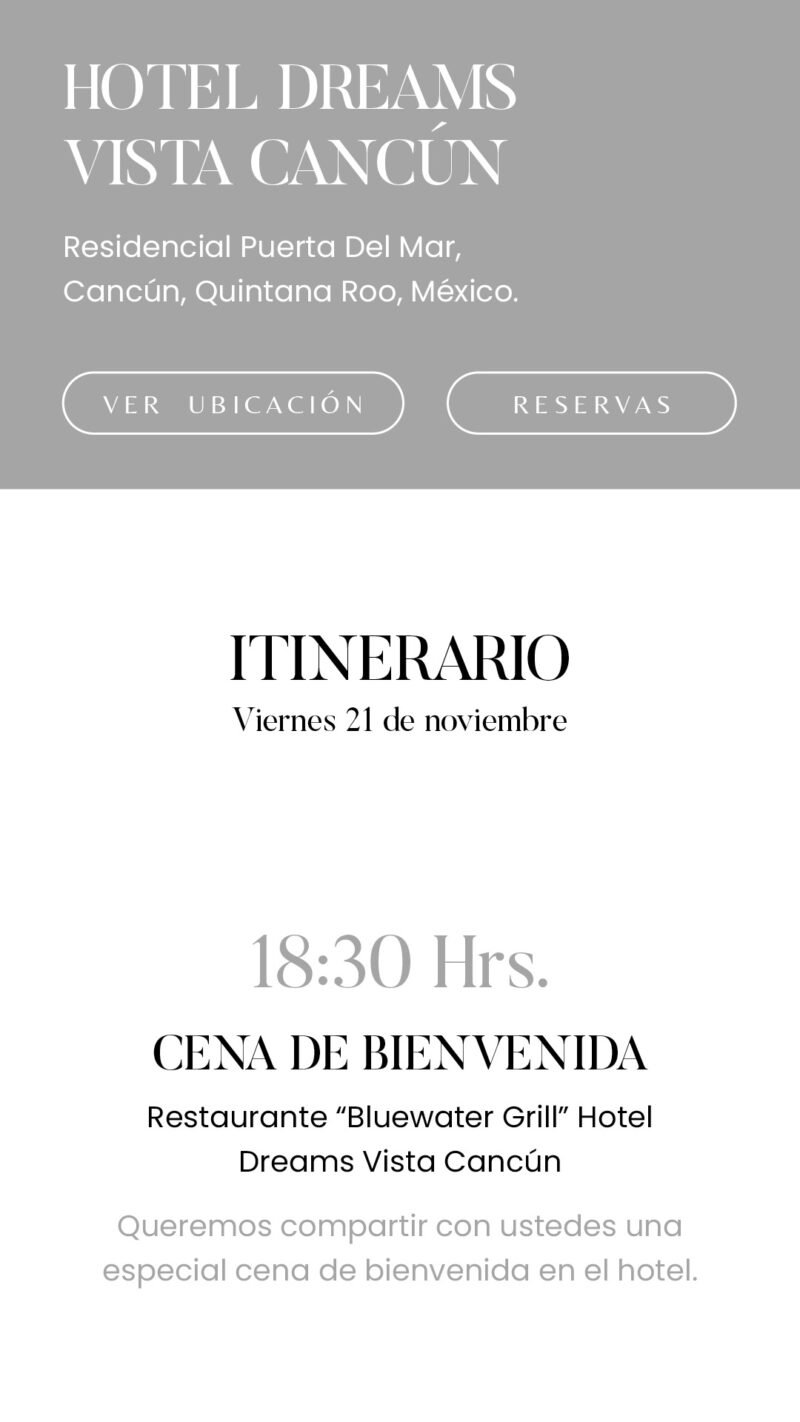Open the Ver Ubicación hotel location button
800x1422 pixels.
pos(233,404)
